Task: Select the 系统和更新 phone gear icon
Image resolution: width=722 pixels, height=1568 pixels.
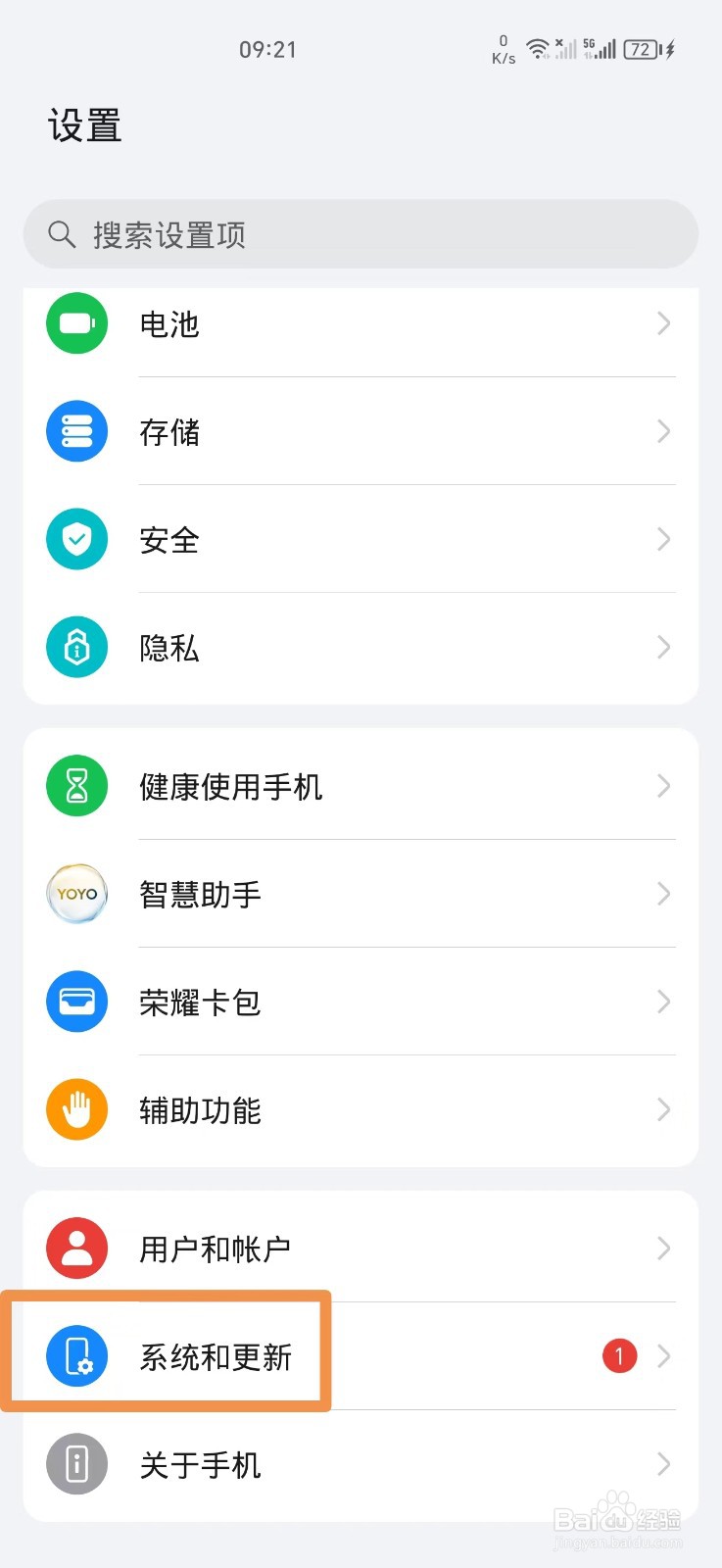Action: point(76,1356)
